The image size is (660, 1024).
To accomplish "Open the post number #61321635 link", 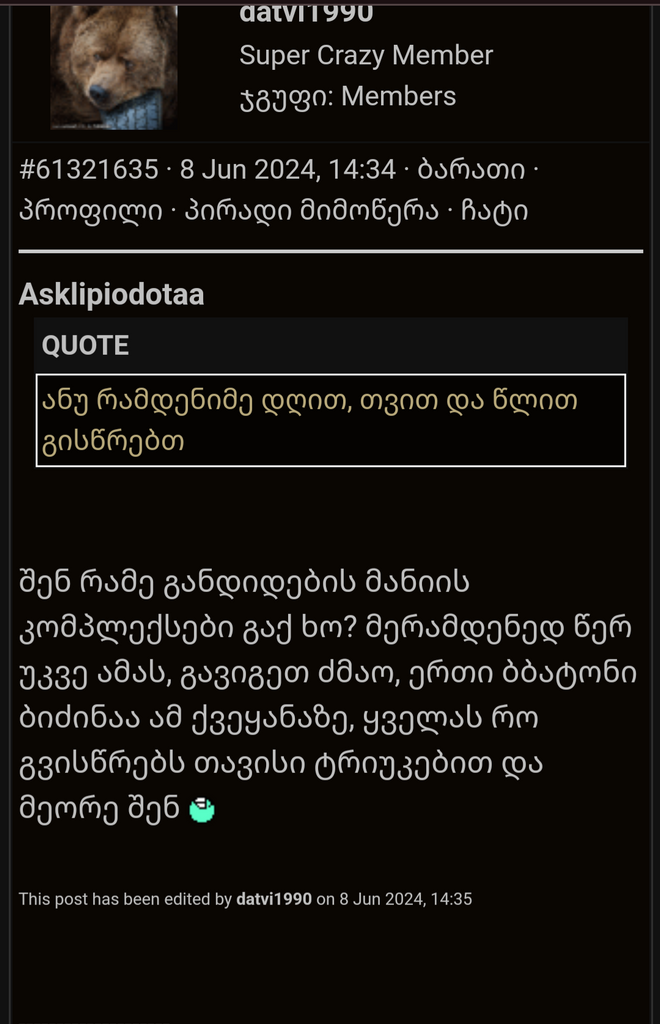I will [x=89, y=170].
